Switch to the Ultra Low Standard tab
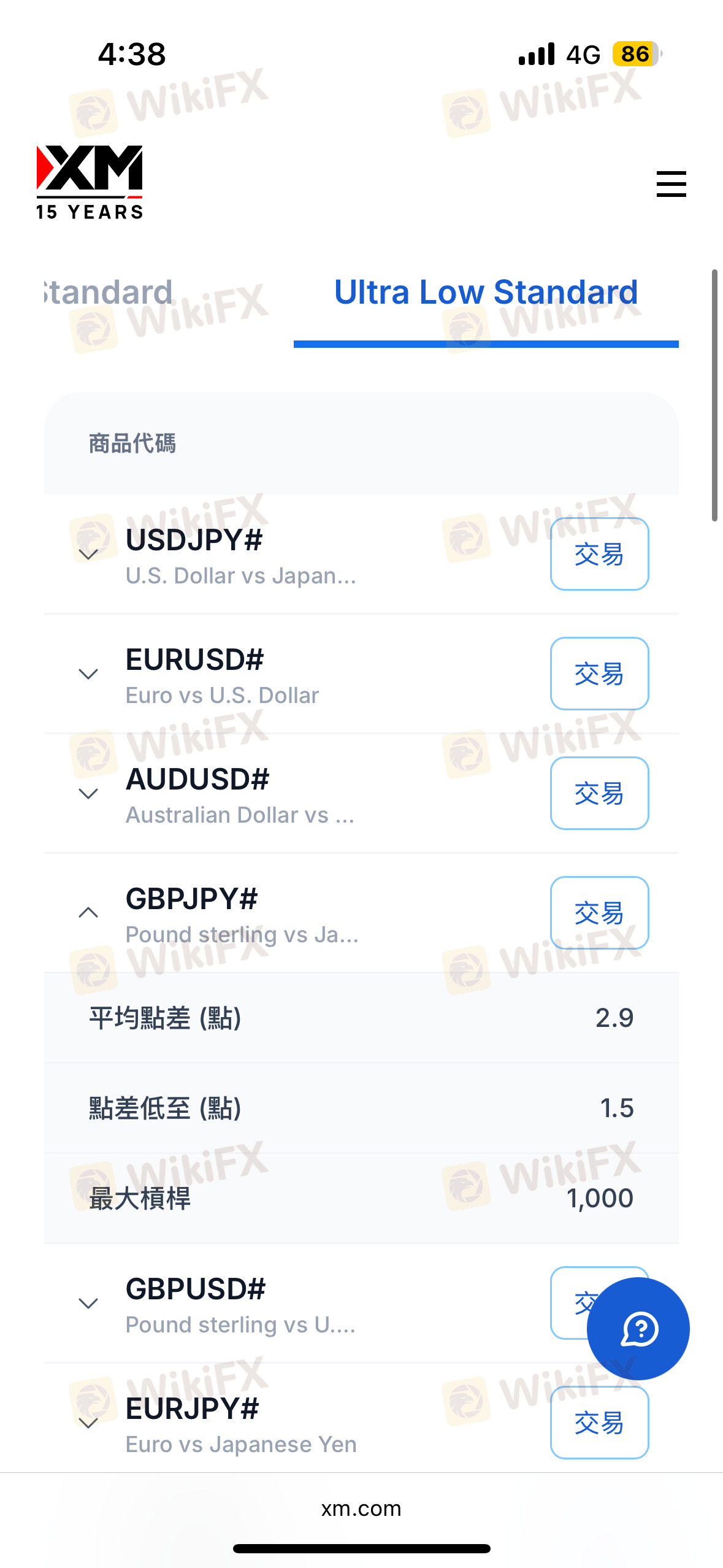723x1568 pixels. pyautogui.click(x=486, y=293)
